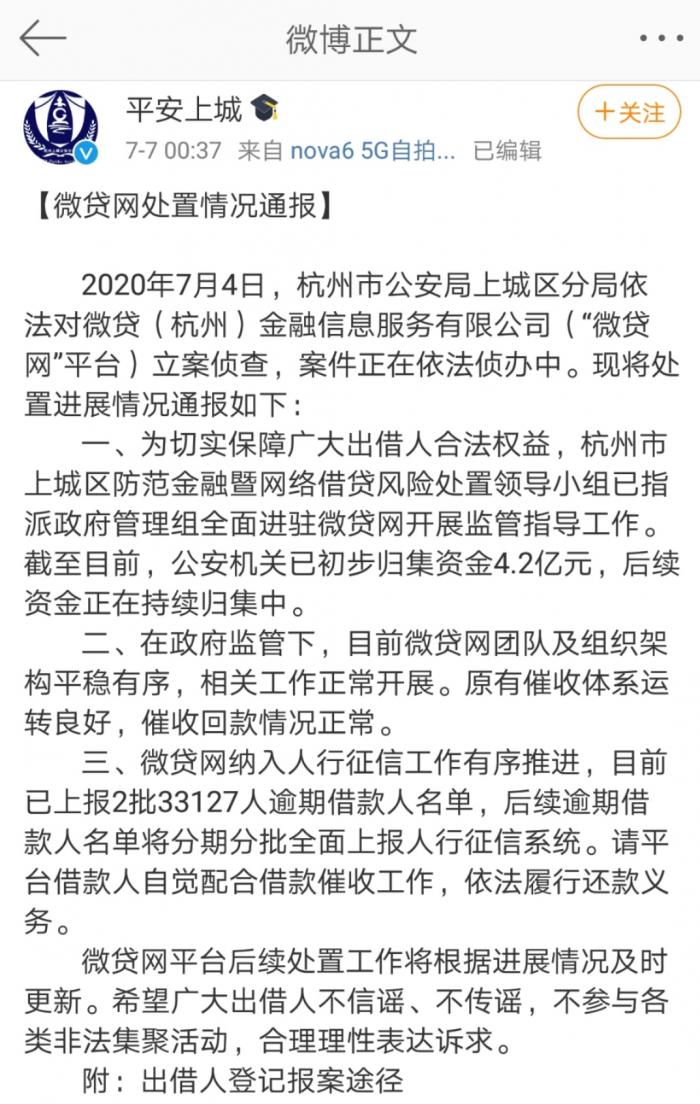View edit history via 已编辑
The width and height of the screenshot is (700, 1104).
click(x=506, y=150)
